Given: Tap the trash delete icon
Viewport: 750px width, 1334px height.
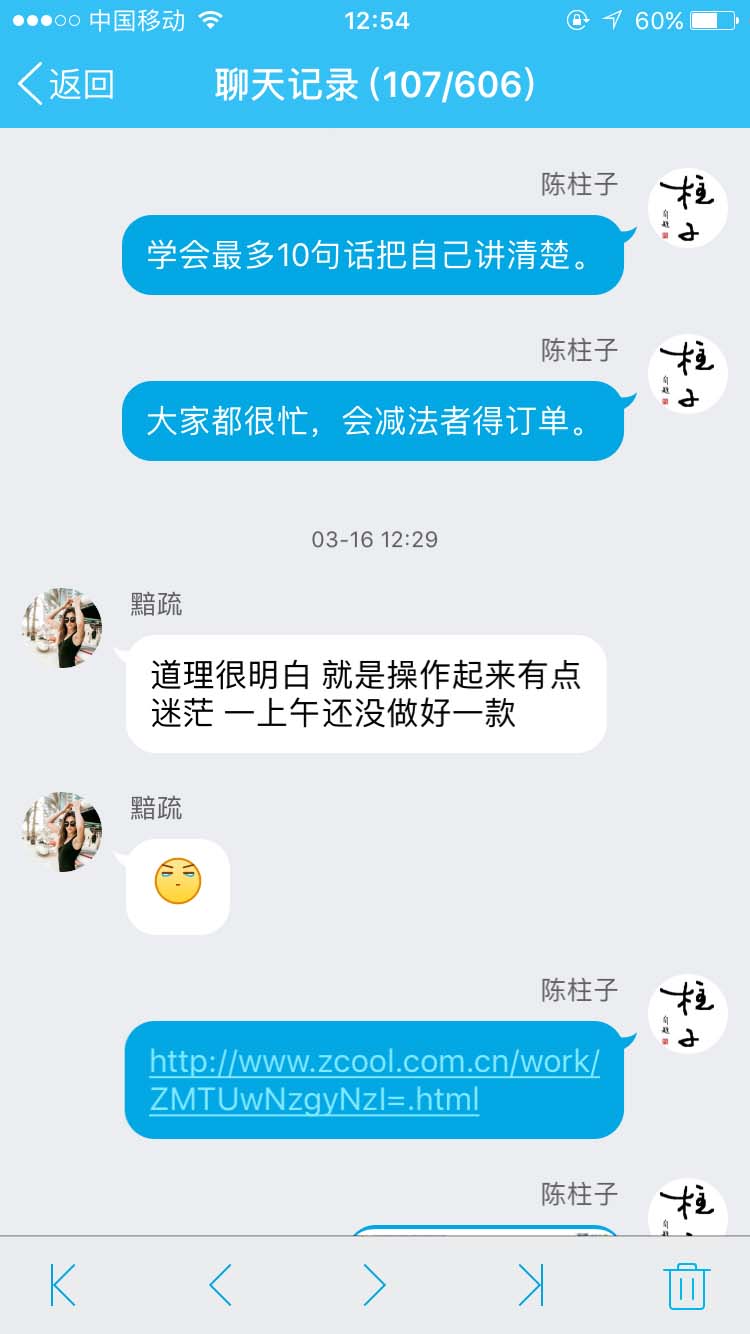Looking at the screenshot, I should (x=687, y=1288).
